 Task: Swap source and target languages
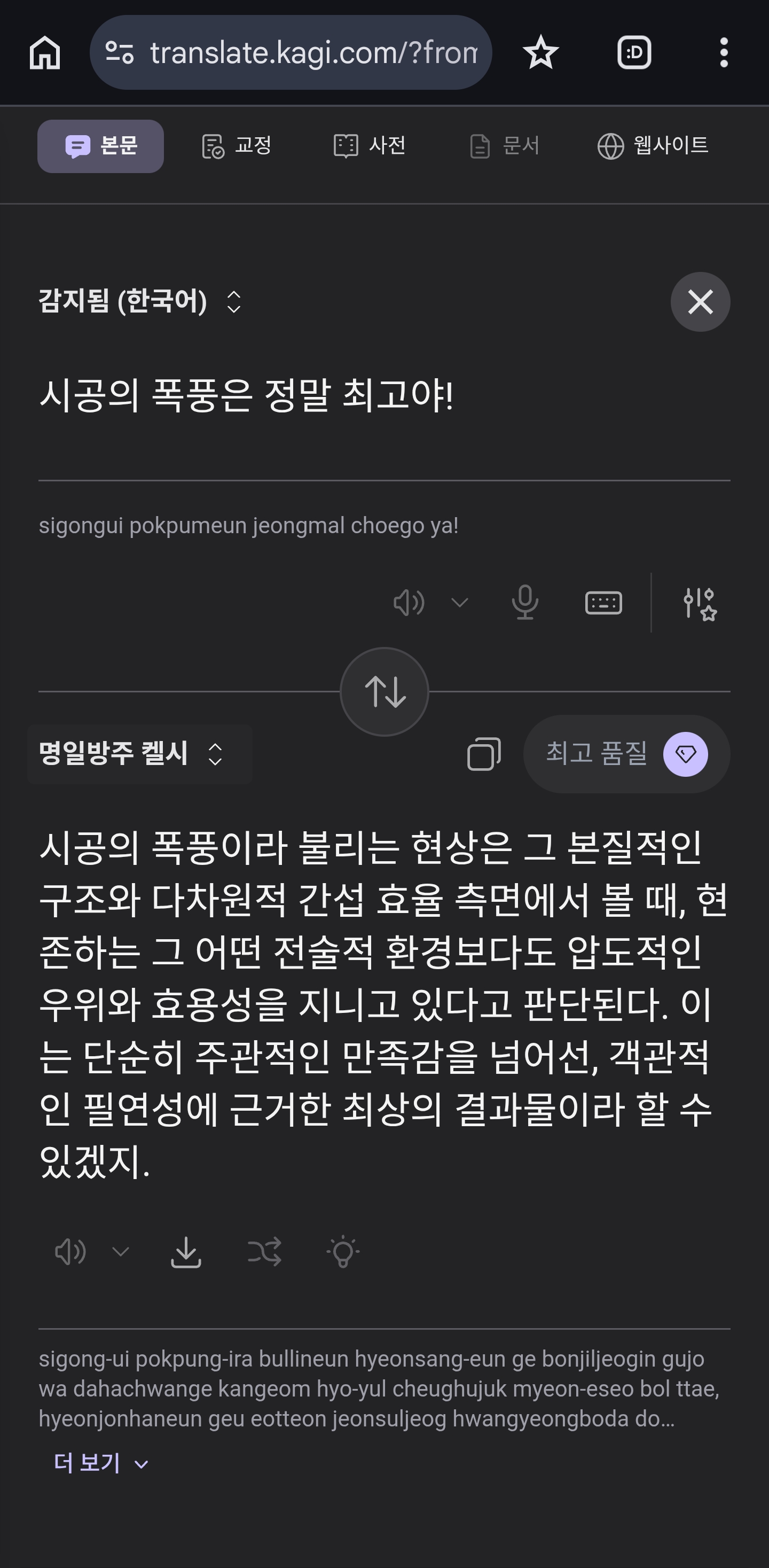384,692
